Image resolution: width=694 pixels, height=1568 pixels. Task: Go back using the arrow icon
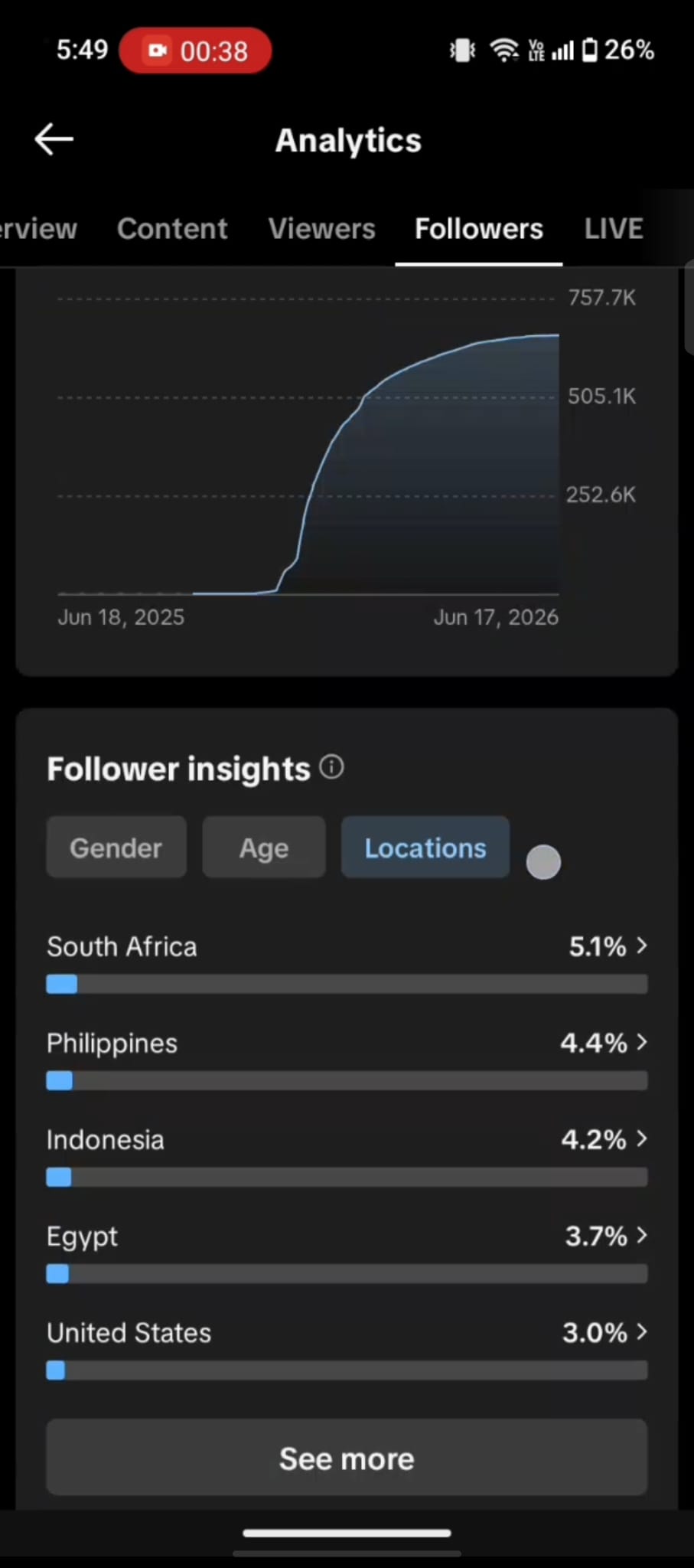click(x=54, y=139)
